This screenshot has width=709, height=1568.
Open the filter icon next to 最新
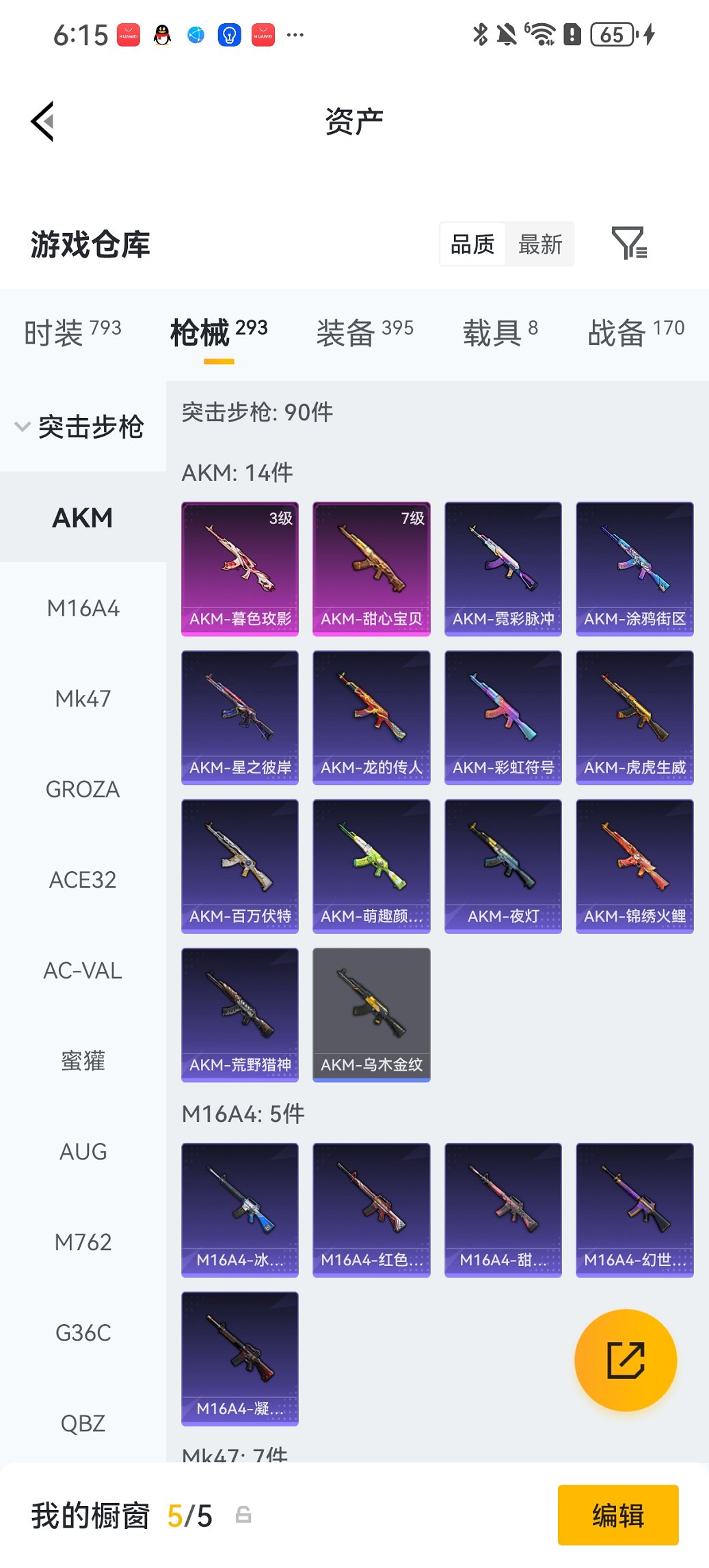pos(629,243)
